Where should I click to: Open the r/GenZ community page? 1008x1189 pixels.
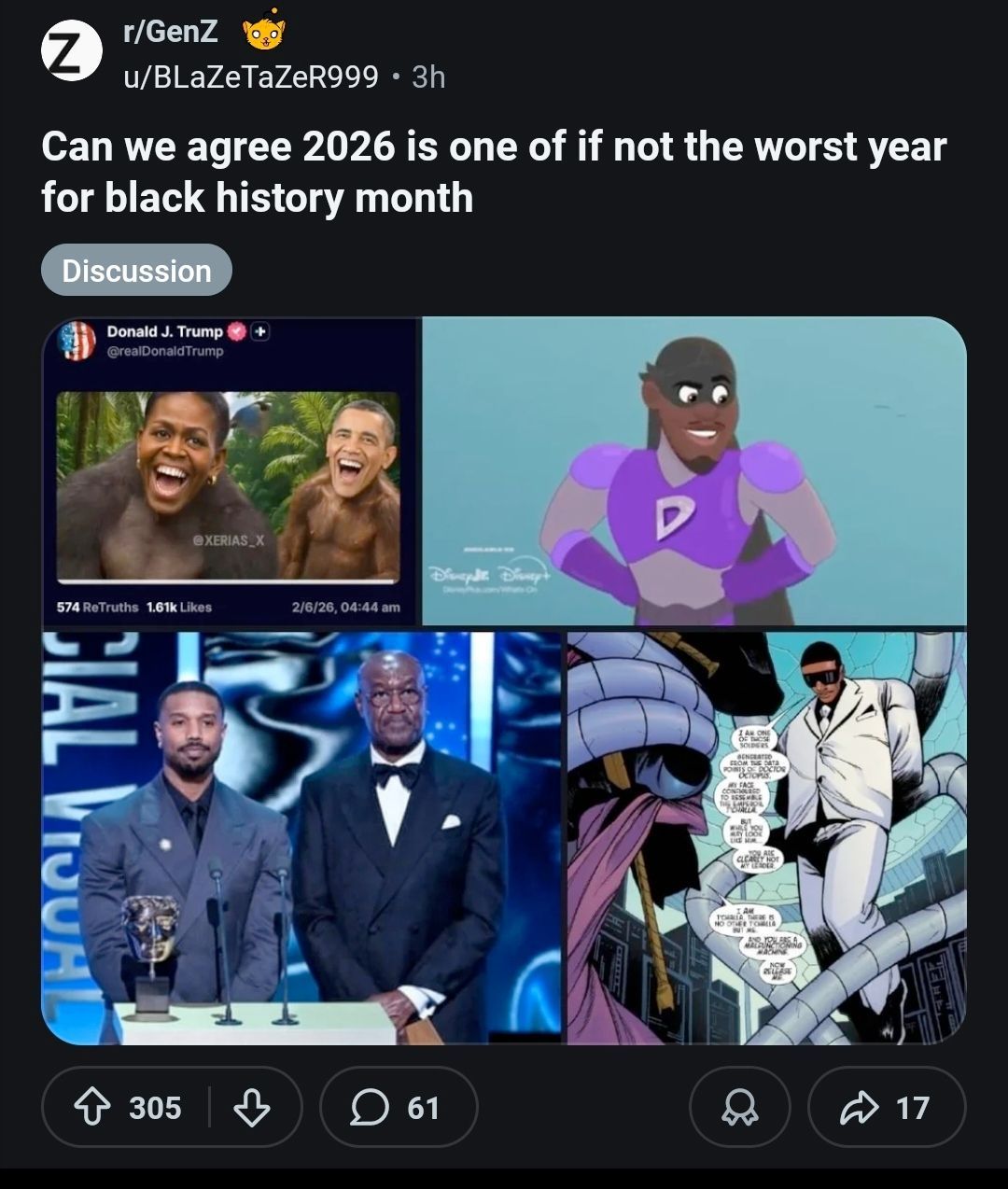pos(171,33)
